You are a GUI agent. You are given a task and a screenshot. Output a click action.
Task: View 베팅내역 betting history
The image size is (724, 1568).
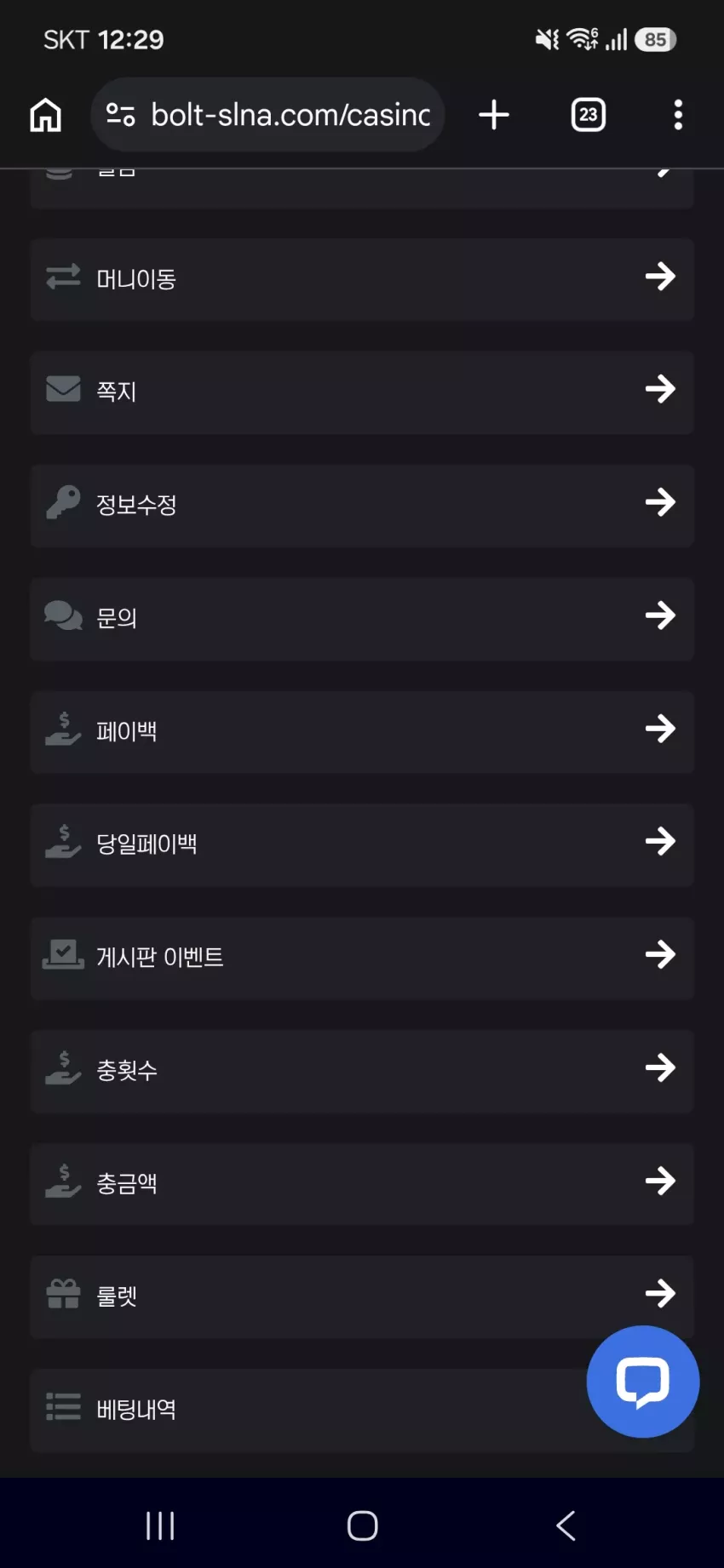(307, 1410)
